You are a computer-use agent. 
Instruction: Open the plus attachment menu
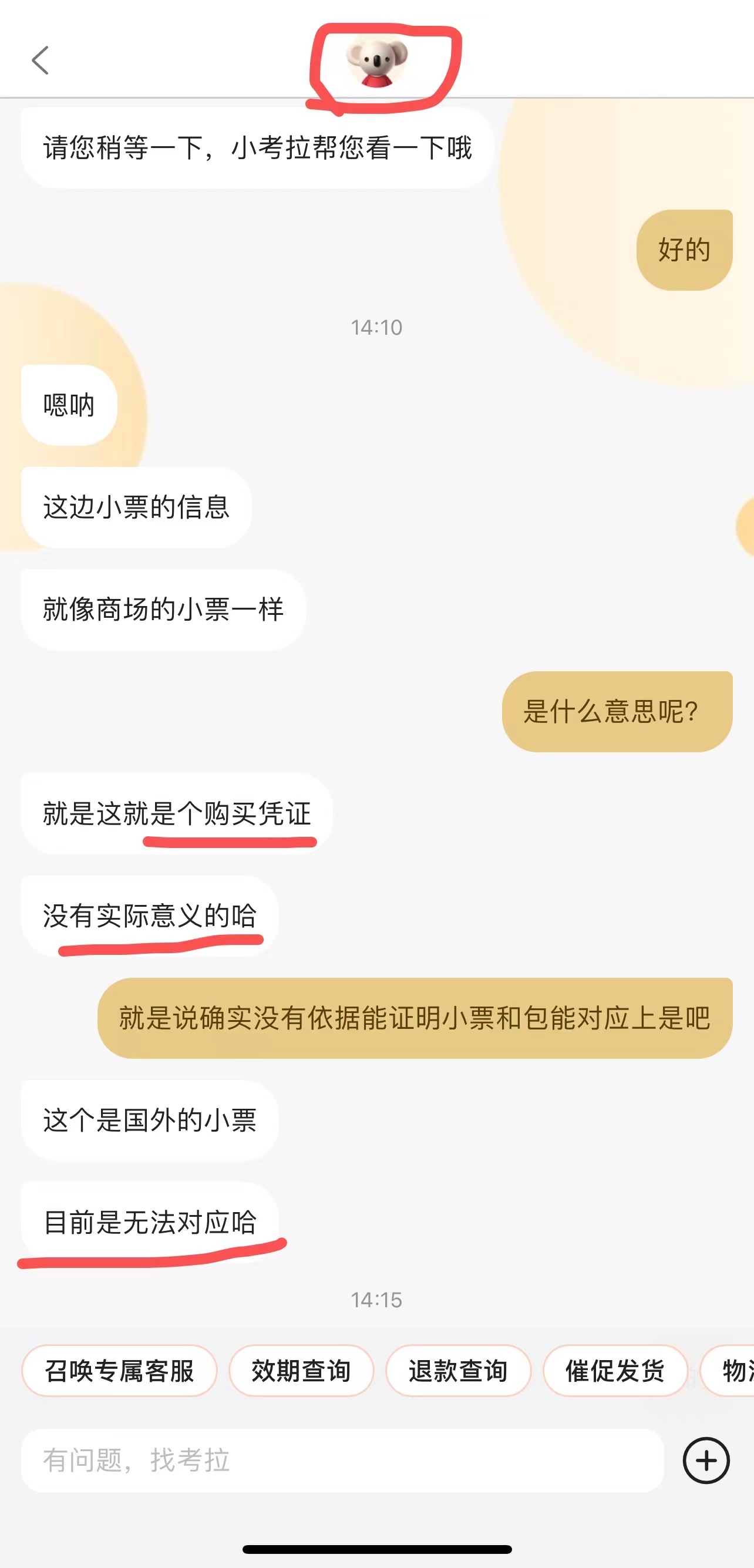click(x=706, y=1461)
